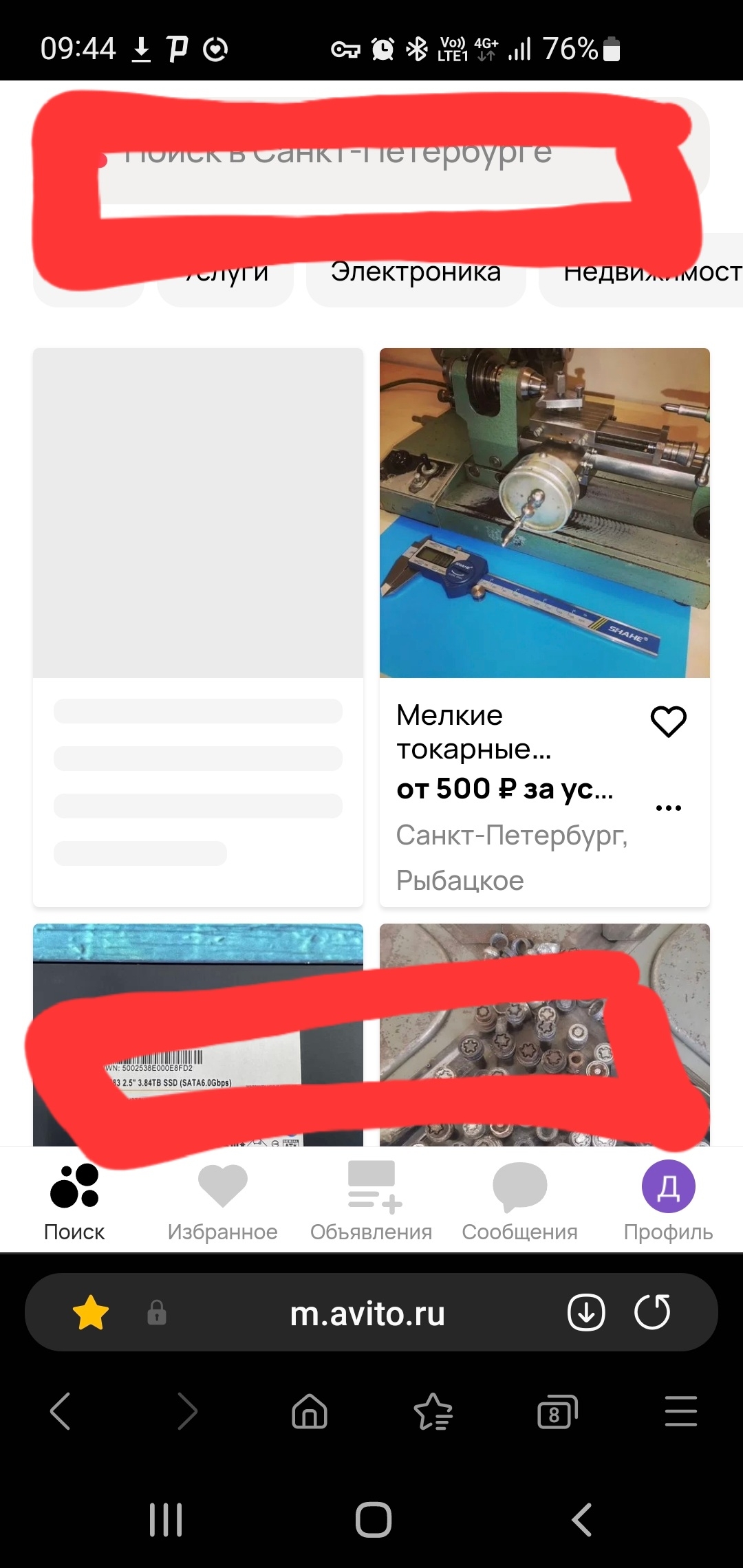This screenshot has height=1568, width=743.
Task: Open the browser hamburger menu
Action: pos(680,1412)
